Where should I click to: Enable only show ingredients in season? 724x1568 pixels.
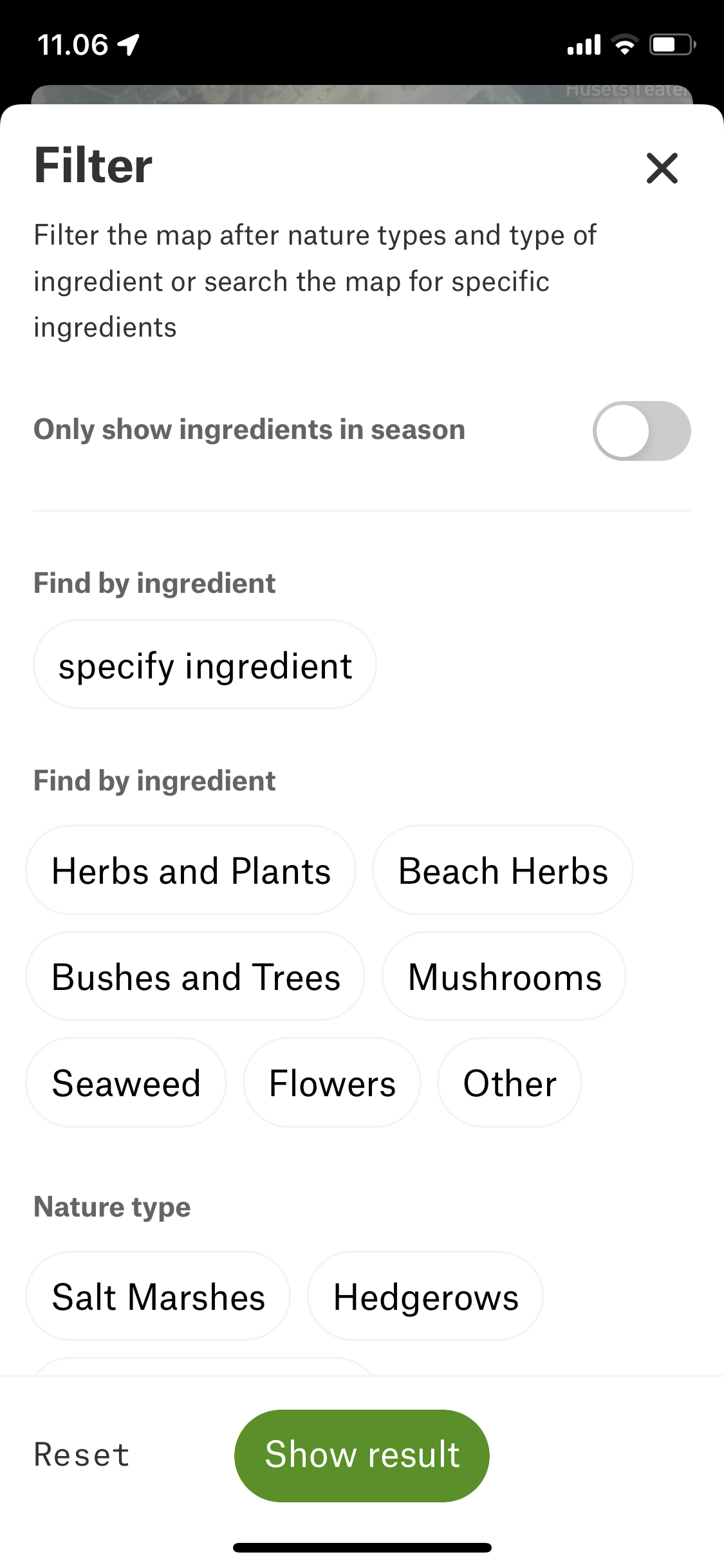coord(641,431)
